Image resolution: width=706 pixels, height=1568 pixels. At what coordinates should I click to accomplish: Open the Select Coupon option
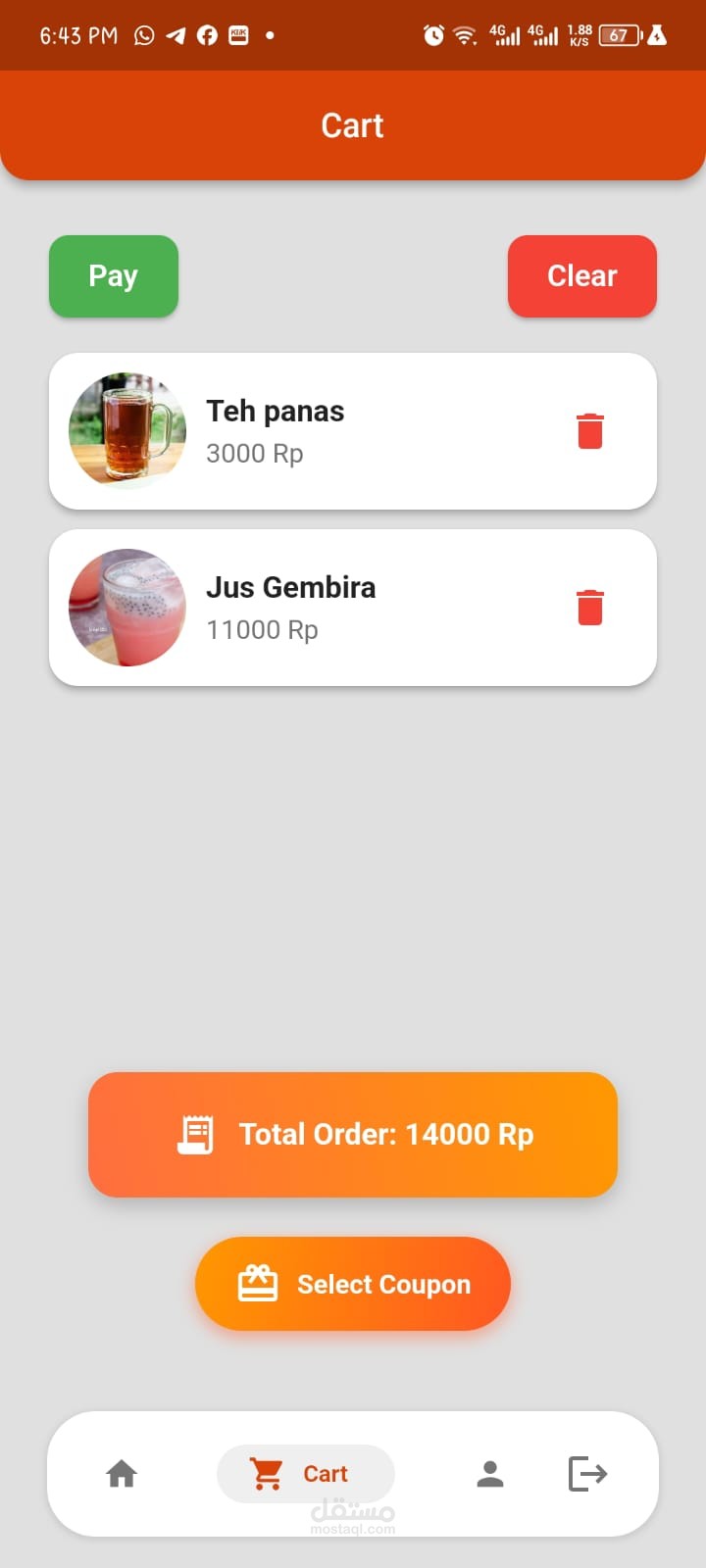353,1284
